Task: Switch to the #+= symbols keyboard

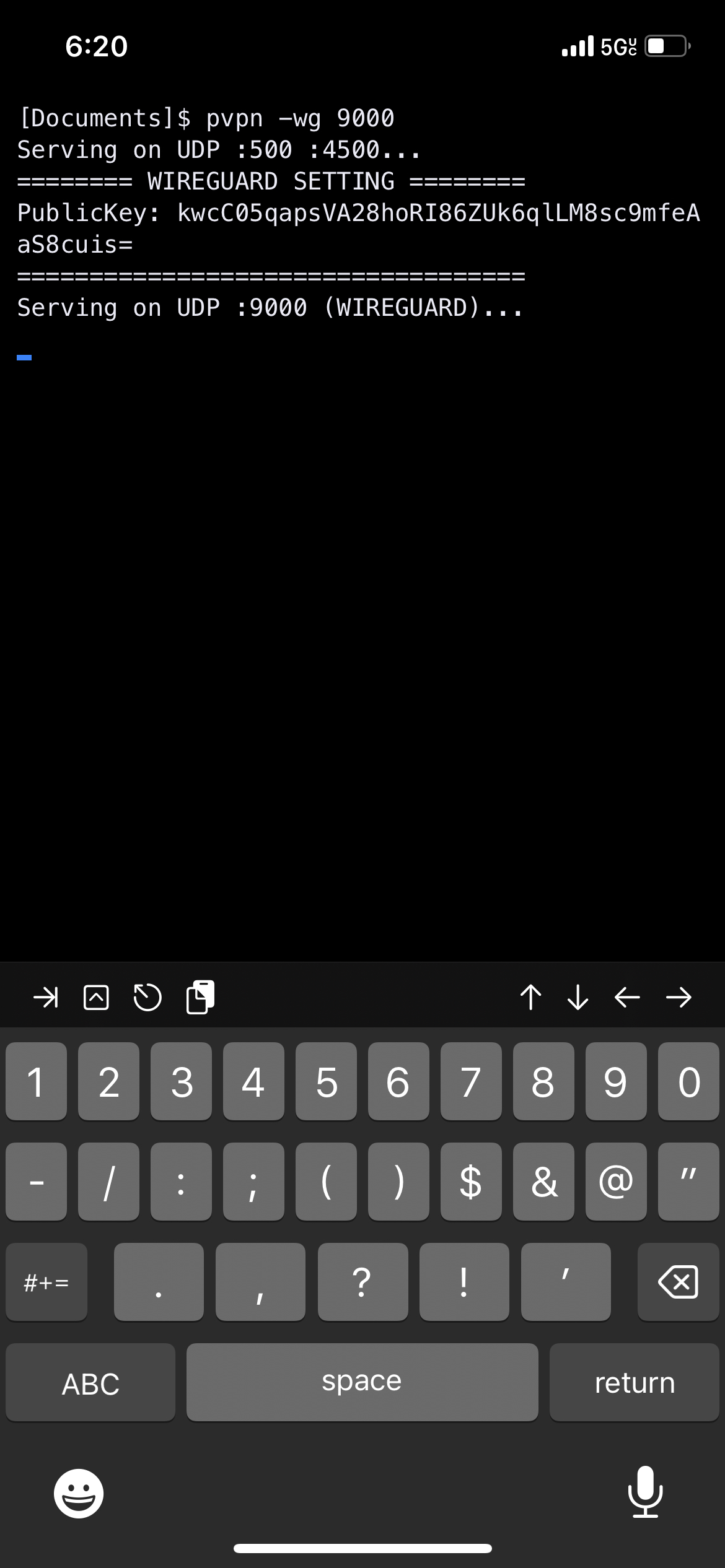Action: click(x=46, y=1282)
